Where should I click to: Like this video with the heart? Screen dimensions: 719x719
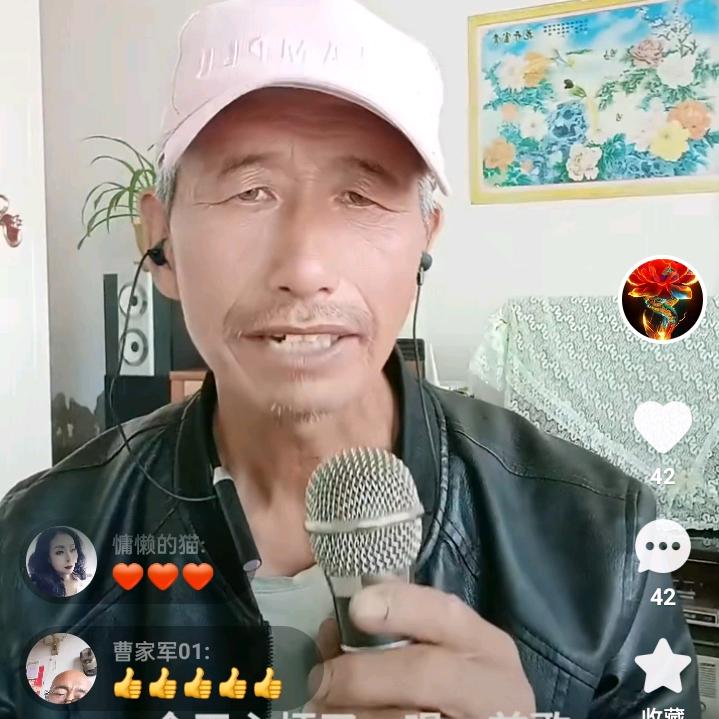coord(662,427)
